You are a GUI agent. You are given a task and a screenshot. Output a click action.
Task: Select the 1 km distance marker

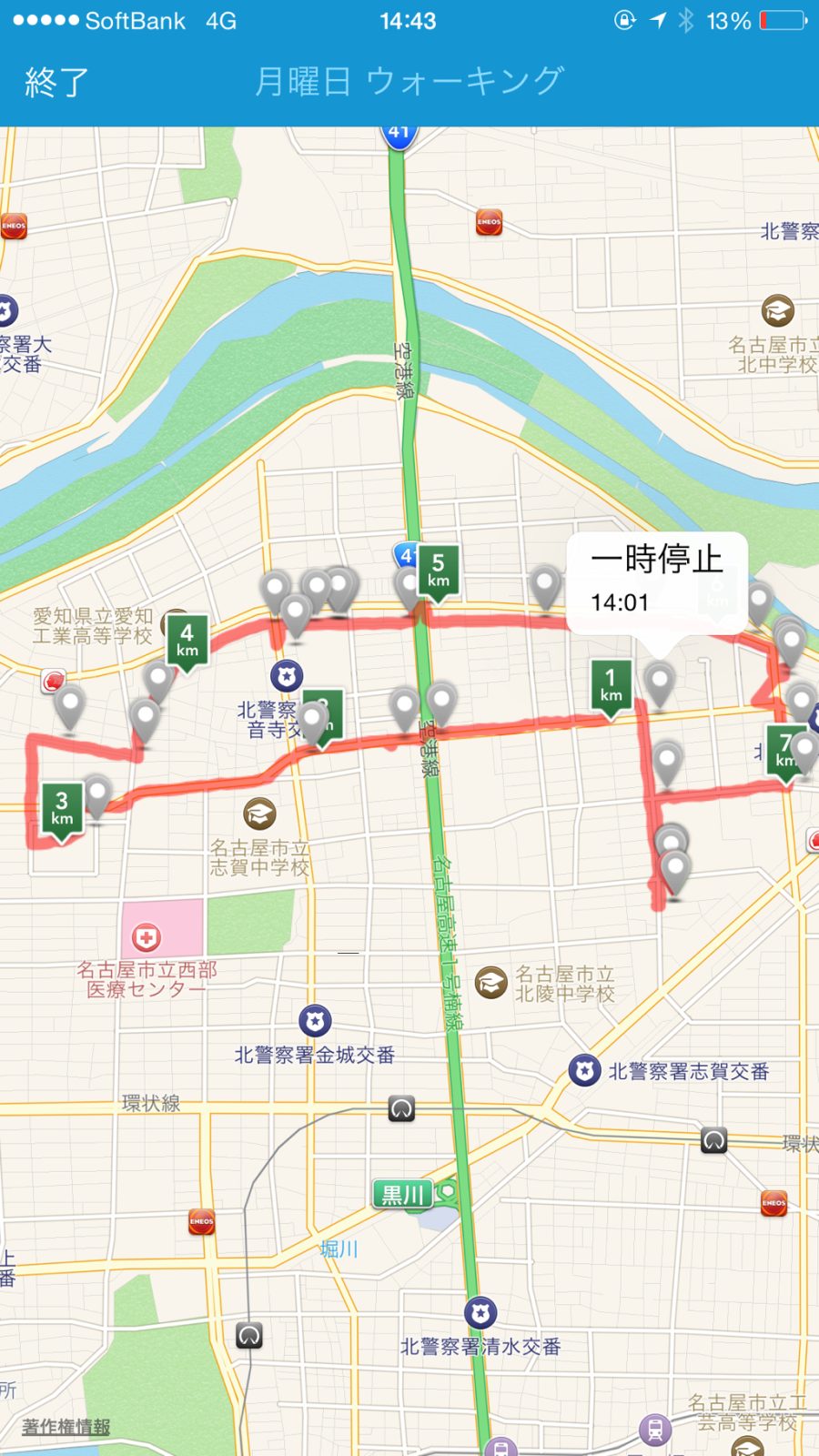tap(611, 688)
